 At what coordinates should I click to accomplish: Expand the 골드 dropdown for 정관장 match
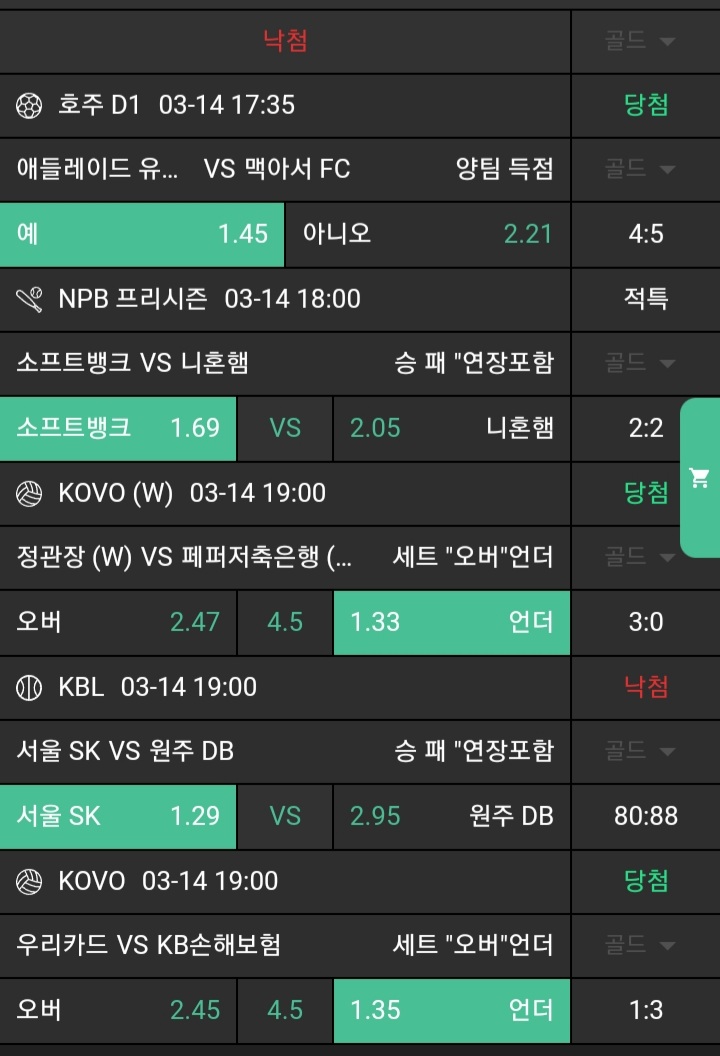[640, 557]
